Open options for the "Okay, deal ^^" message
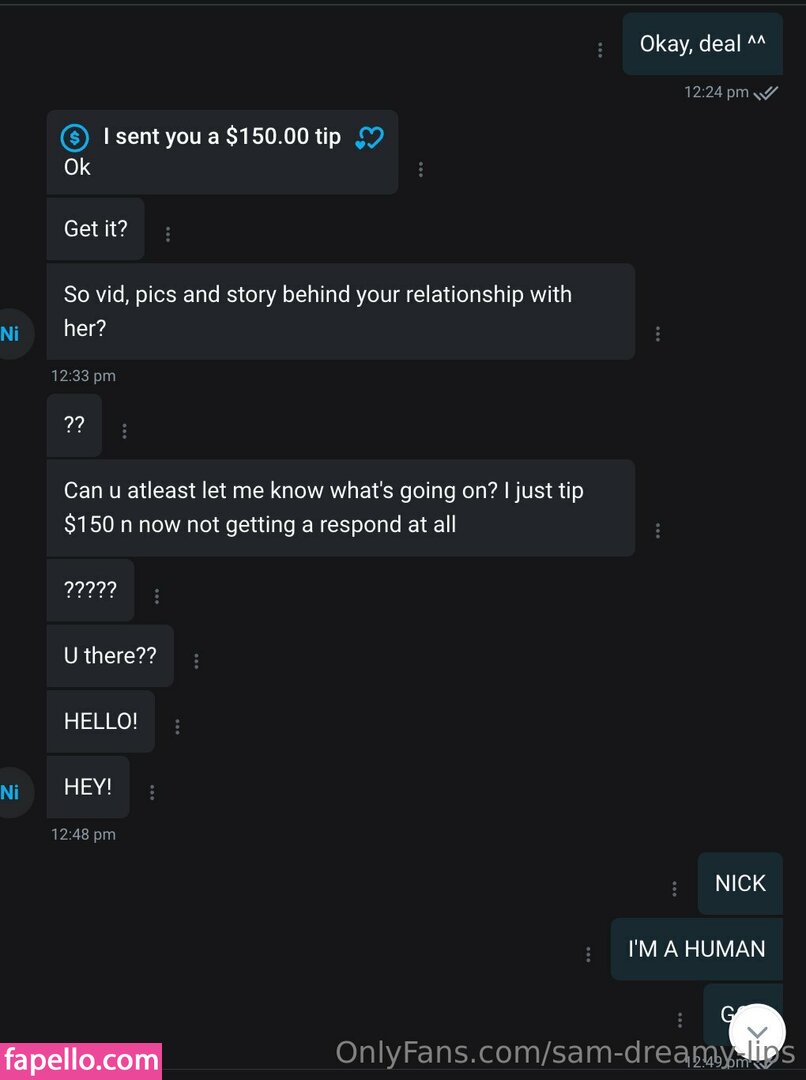The width and height of the screenshot is (806, 1080). click(600, 49)
